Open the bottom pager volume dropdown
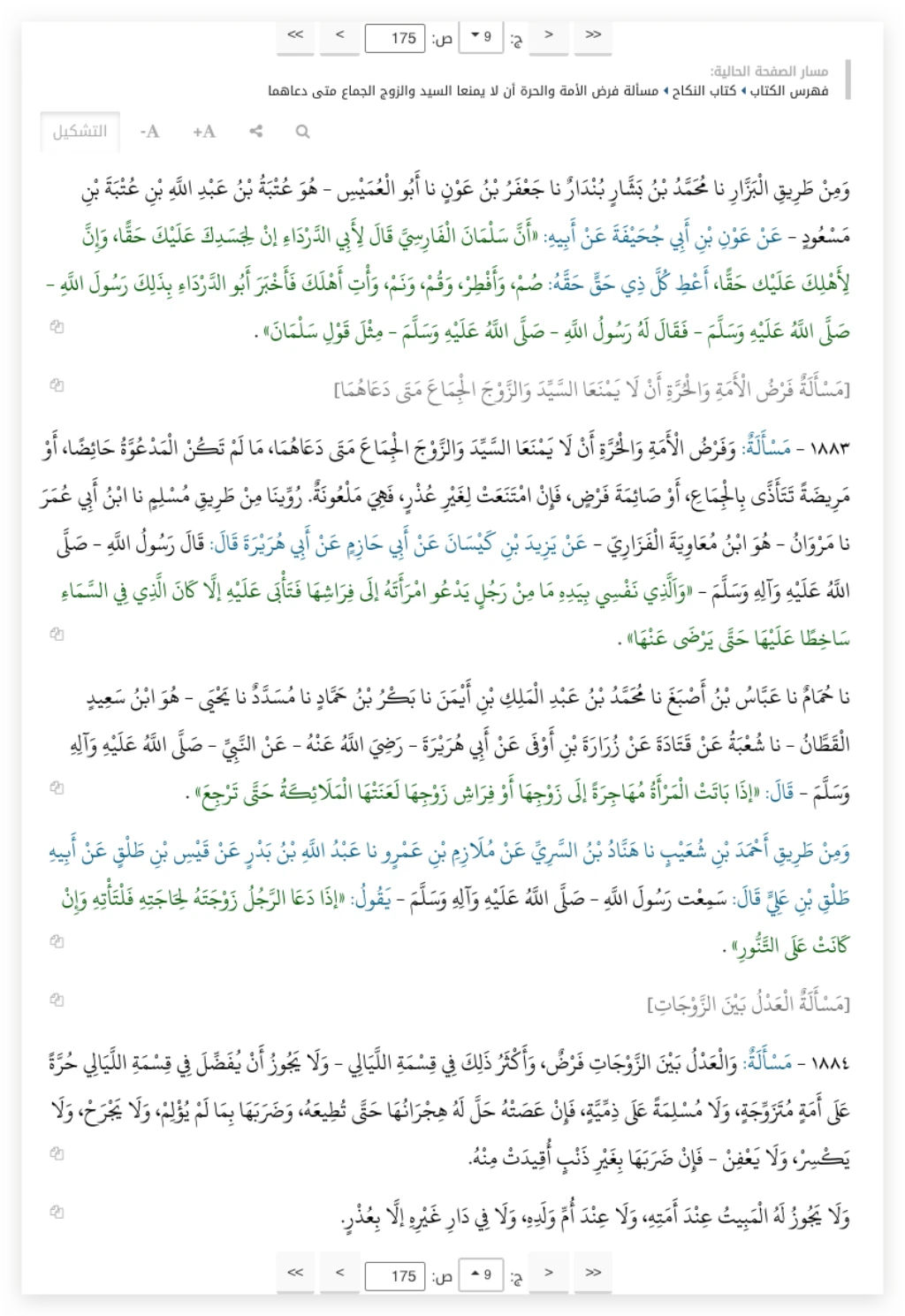 click(x=481, y=1274)
